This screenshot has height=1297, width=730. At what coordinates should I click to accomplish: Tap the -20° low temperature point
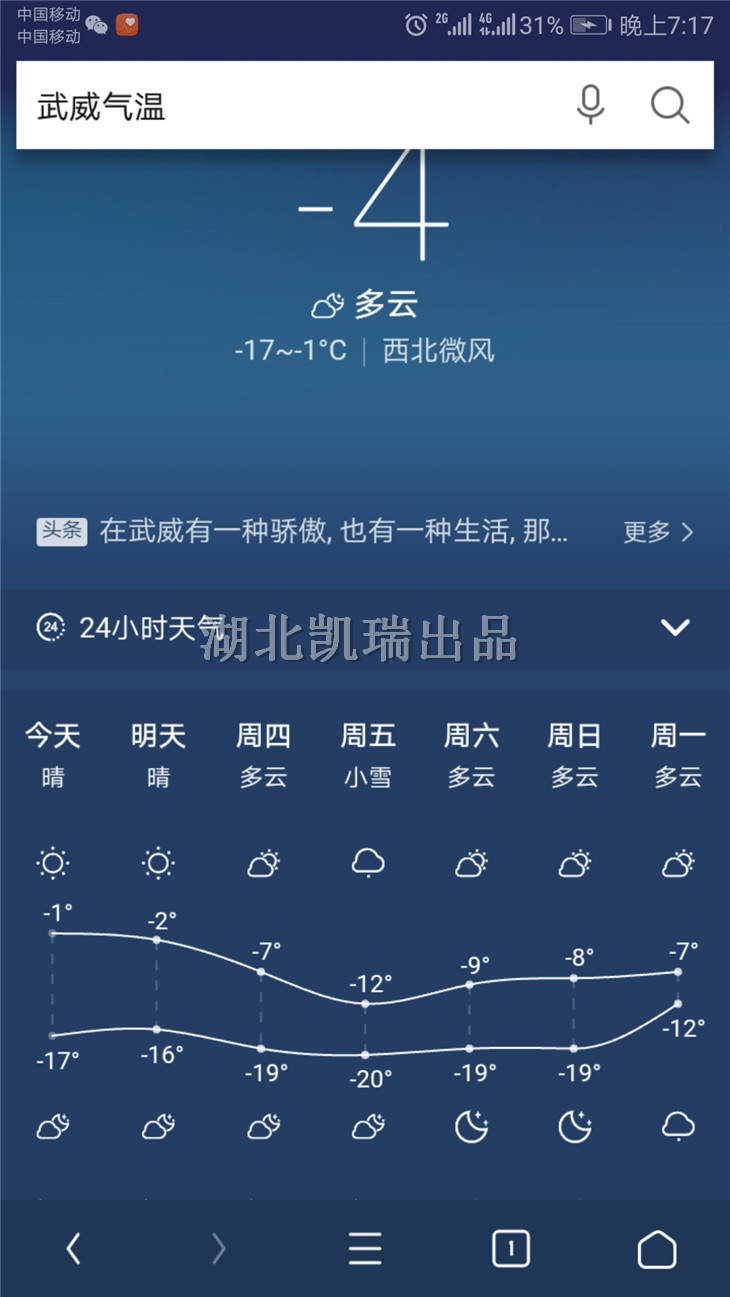click(x=367, y=1052)
